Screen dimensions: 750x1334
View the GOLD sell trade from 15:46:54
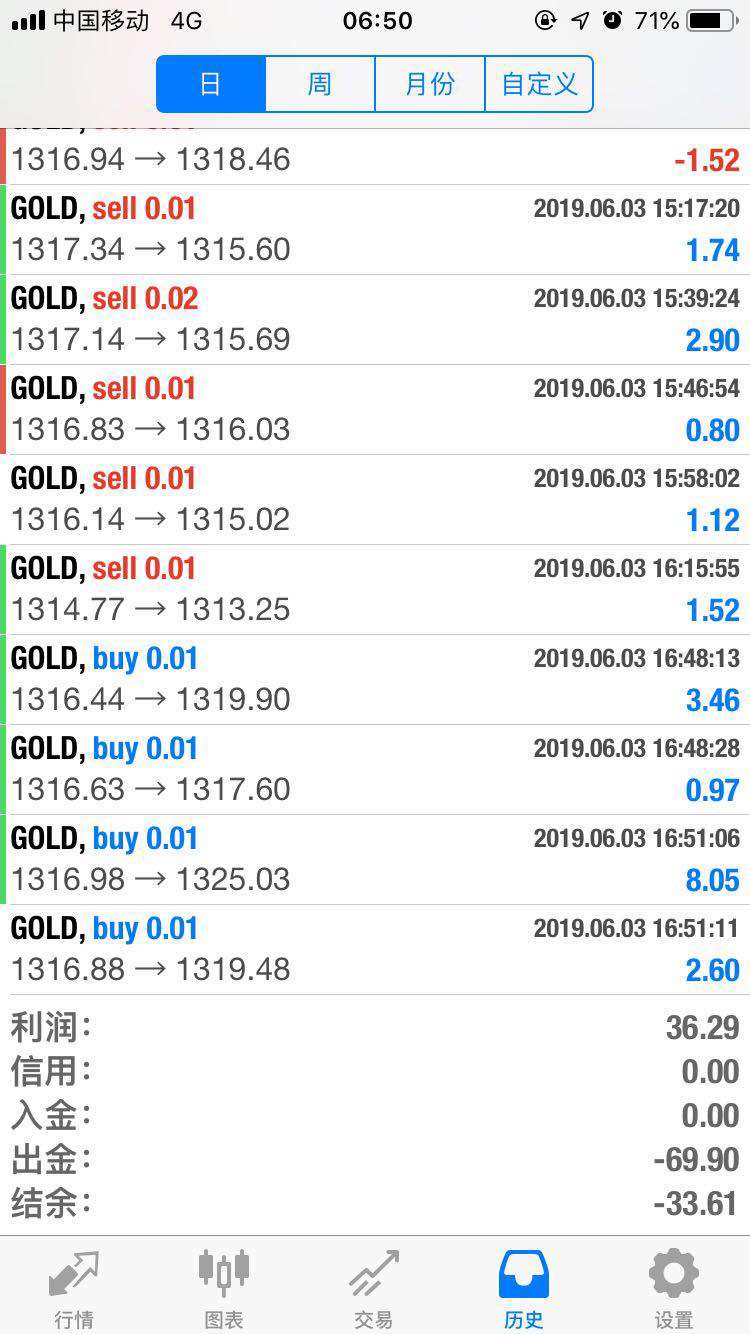[375, 410]
